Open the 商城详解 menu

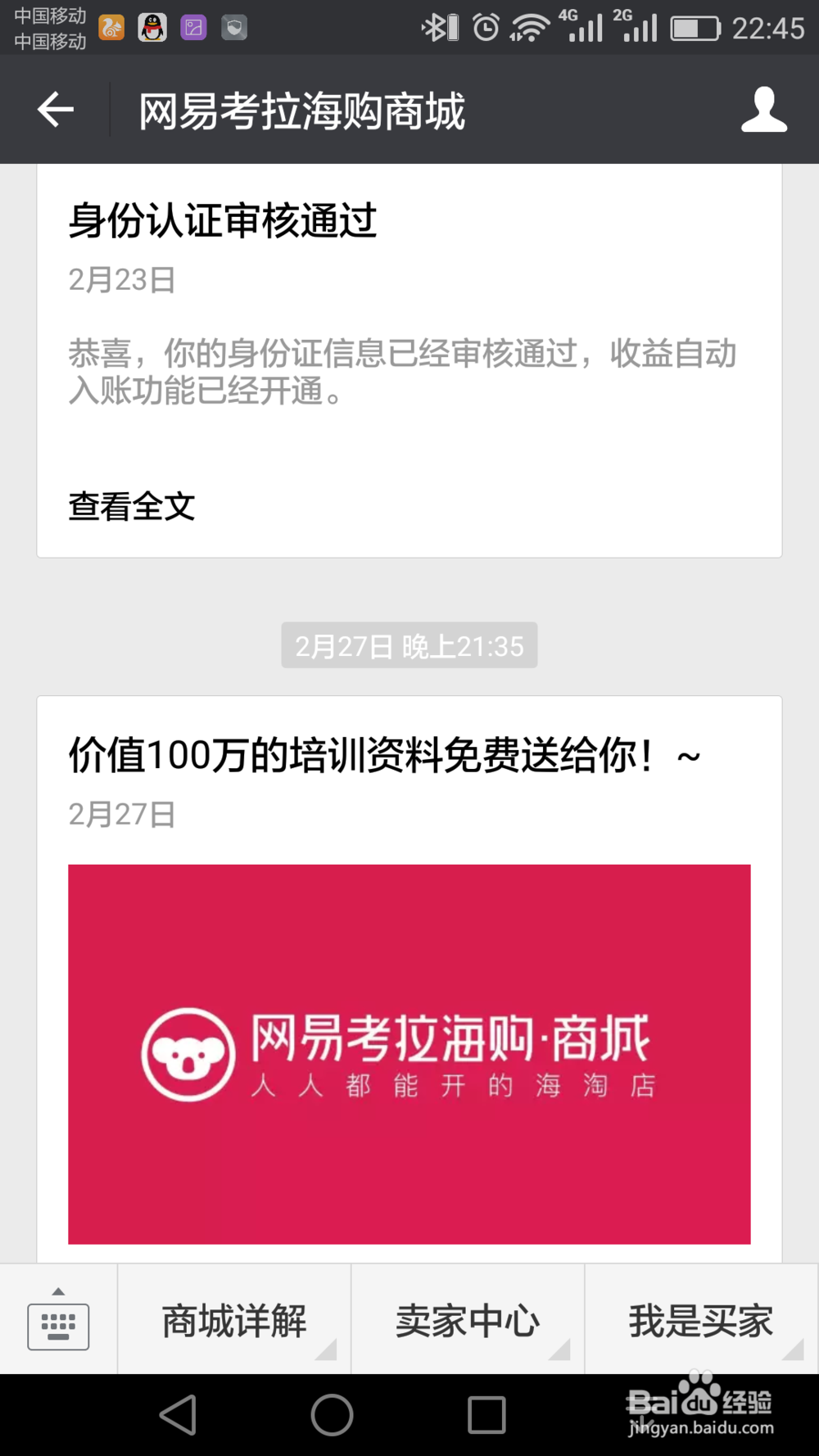[234, 1318]
